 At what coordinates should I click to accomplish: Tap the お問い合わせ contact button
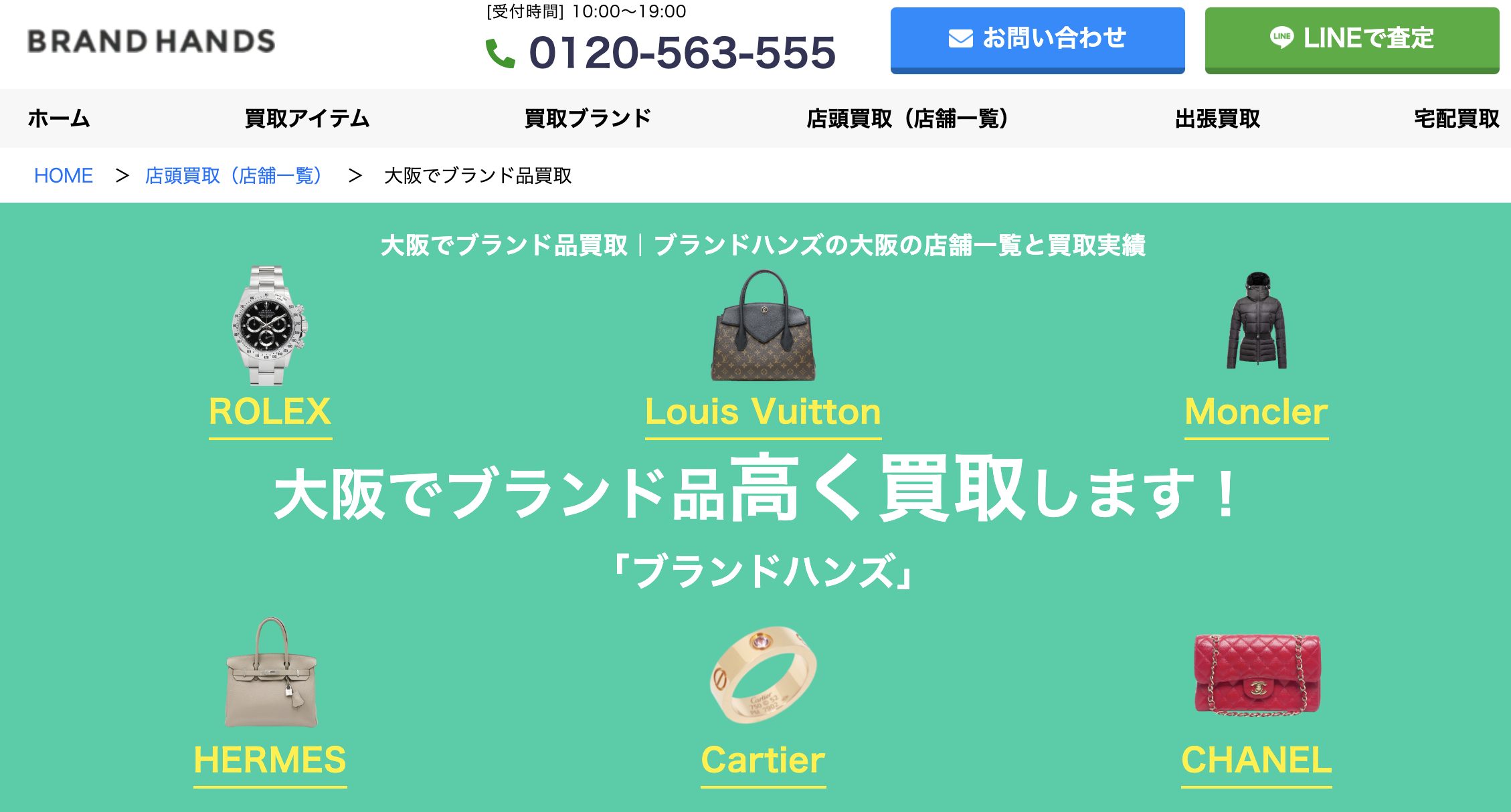click(x=1037, y=39)
